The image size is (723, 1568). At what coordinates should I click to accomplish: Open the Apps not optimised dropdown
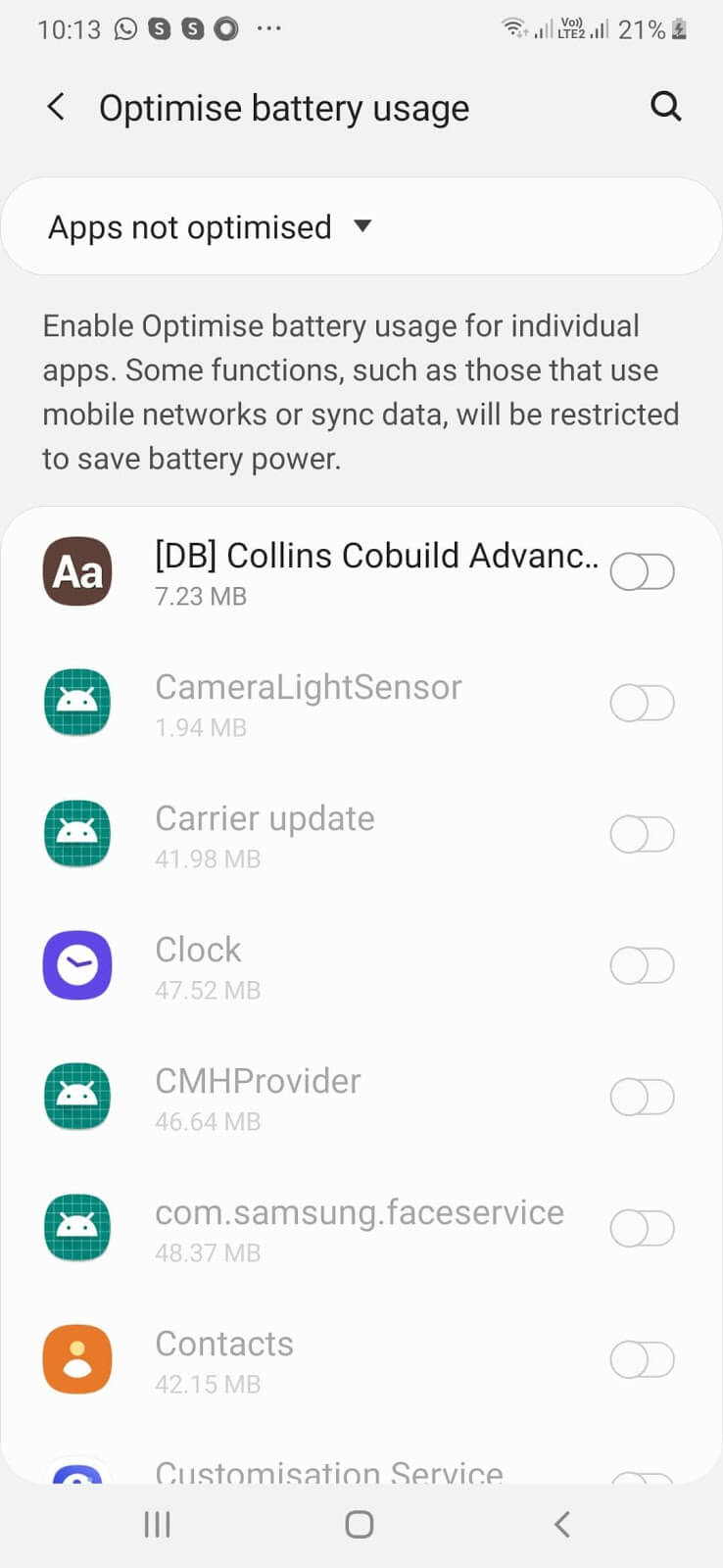point(209,226)
